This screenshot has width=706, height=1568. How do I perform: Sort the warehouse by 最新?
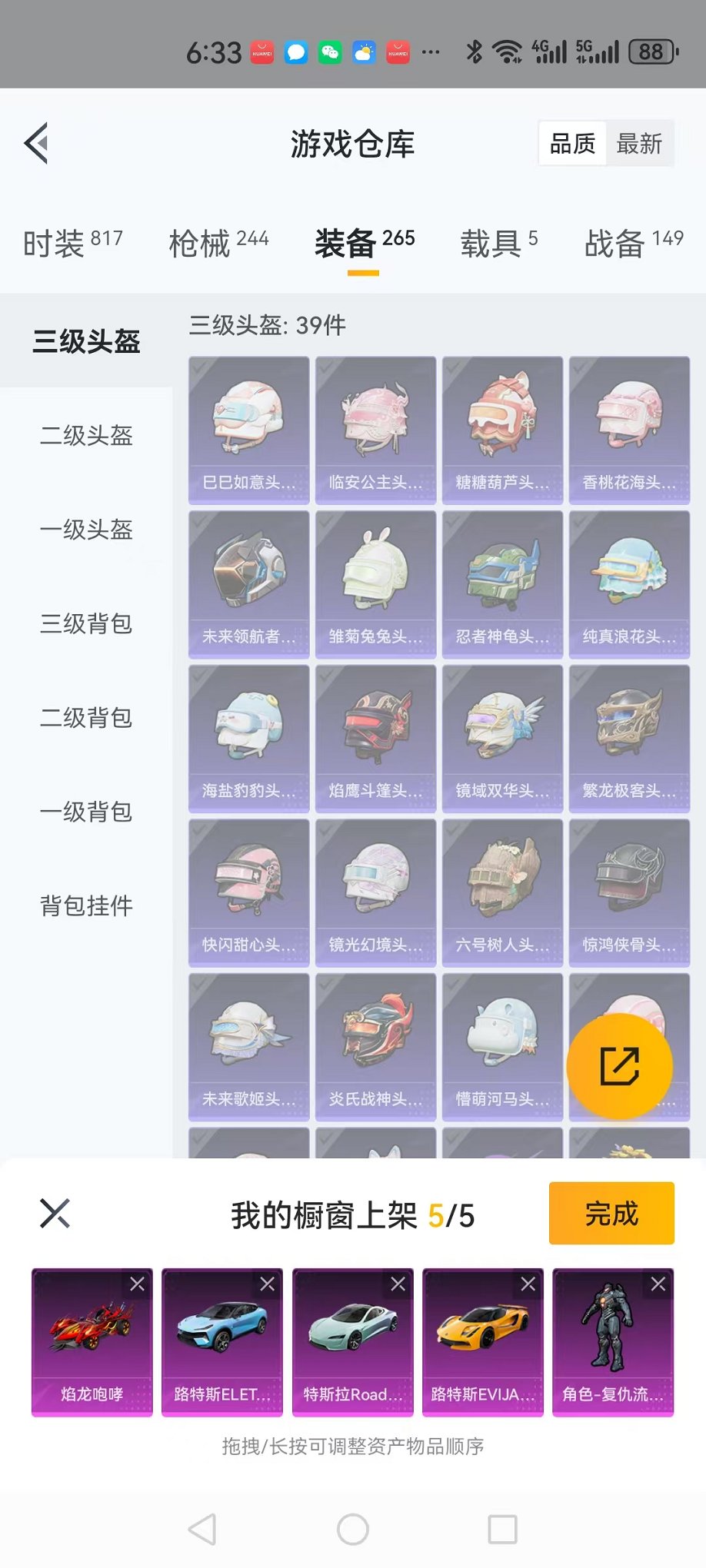pyautogui.click(x=638, y=144)
